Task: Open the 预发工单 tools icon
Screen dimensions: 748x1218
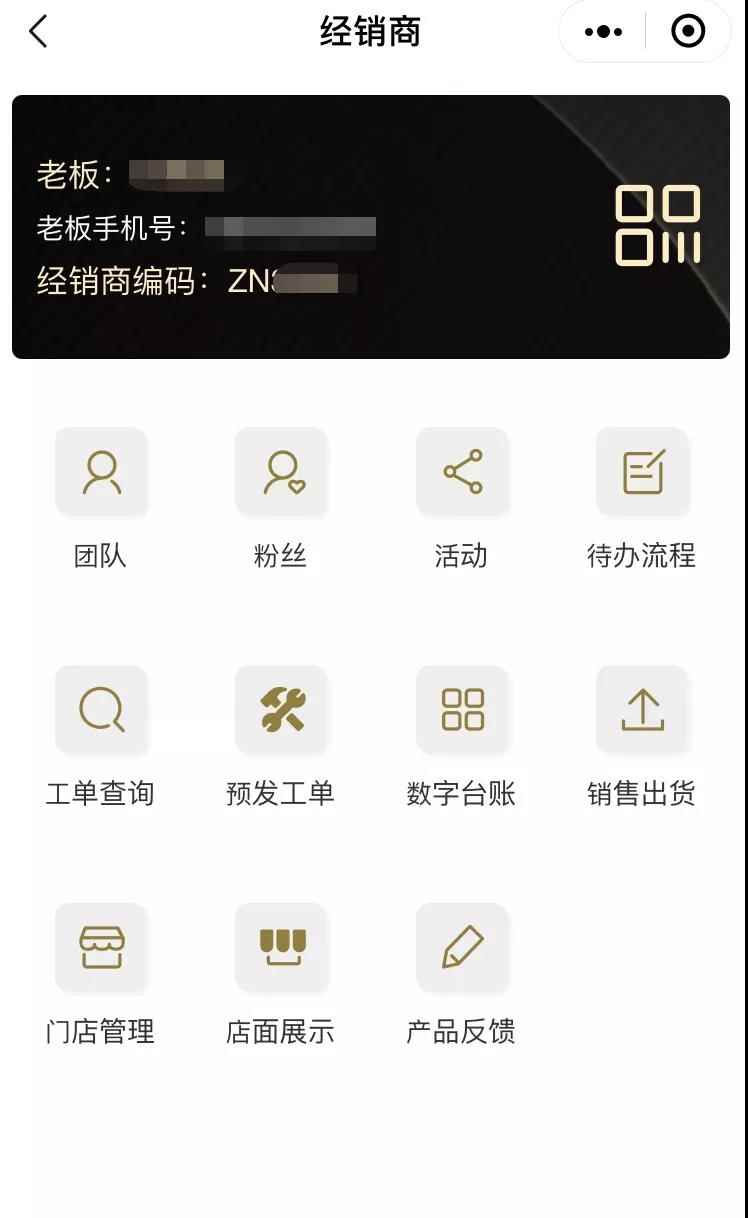Action: 283,710
